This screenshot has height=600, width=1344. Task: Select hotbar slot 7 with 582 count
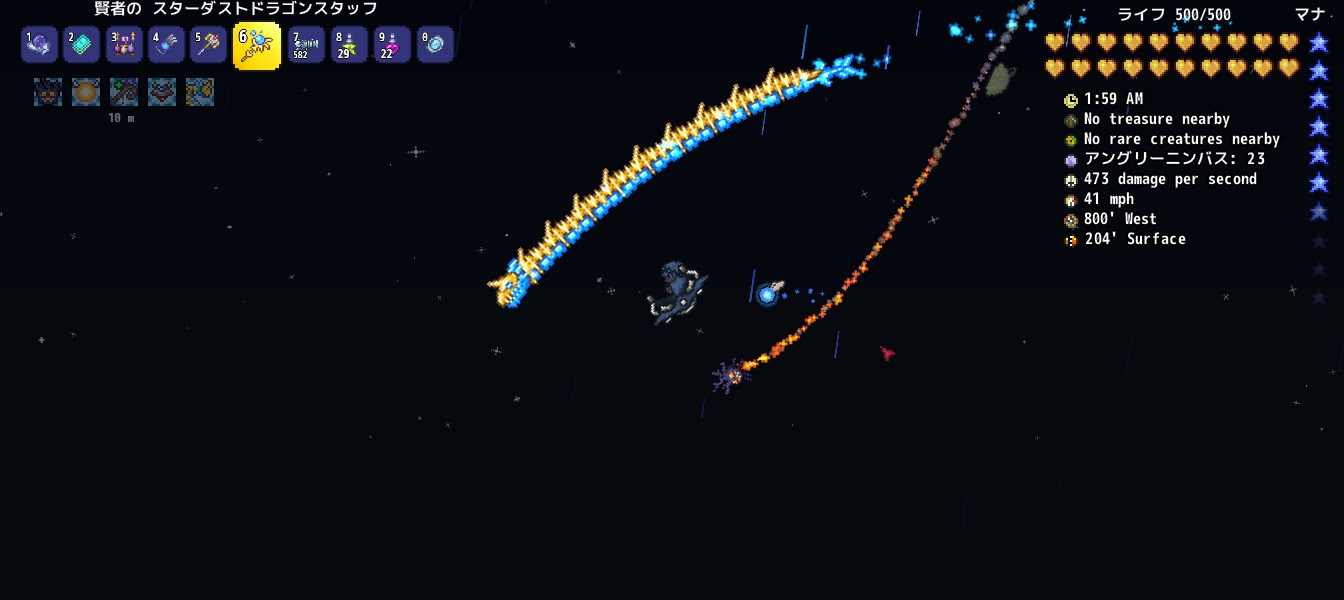point(306,45)
